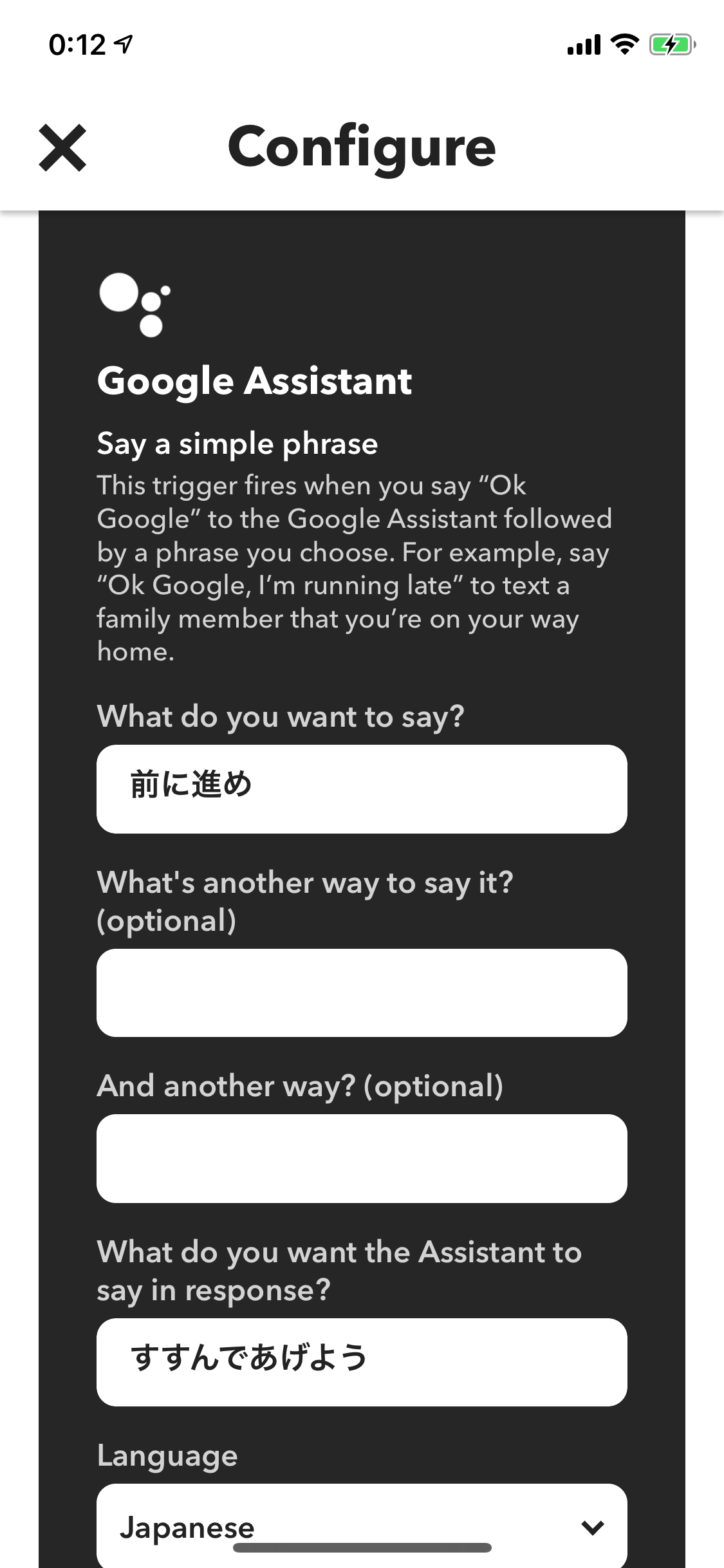
Task: Edit the 'What do you want to say?' field
Action: point(362,789)
